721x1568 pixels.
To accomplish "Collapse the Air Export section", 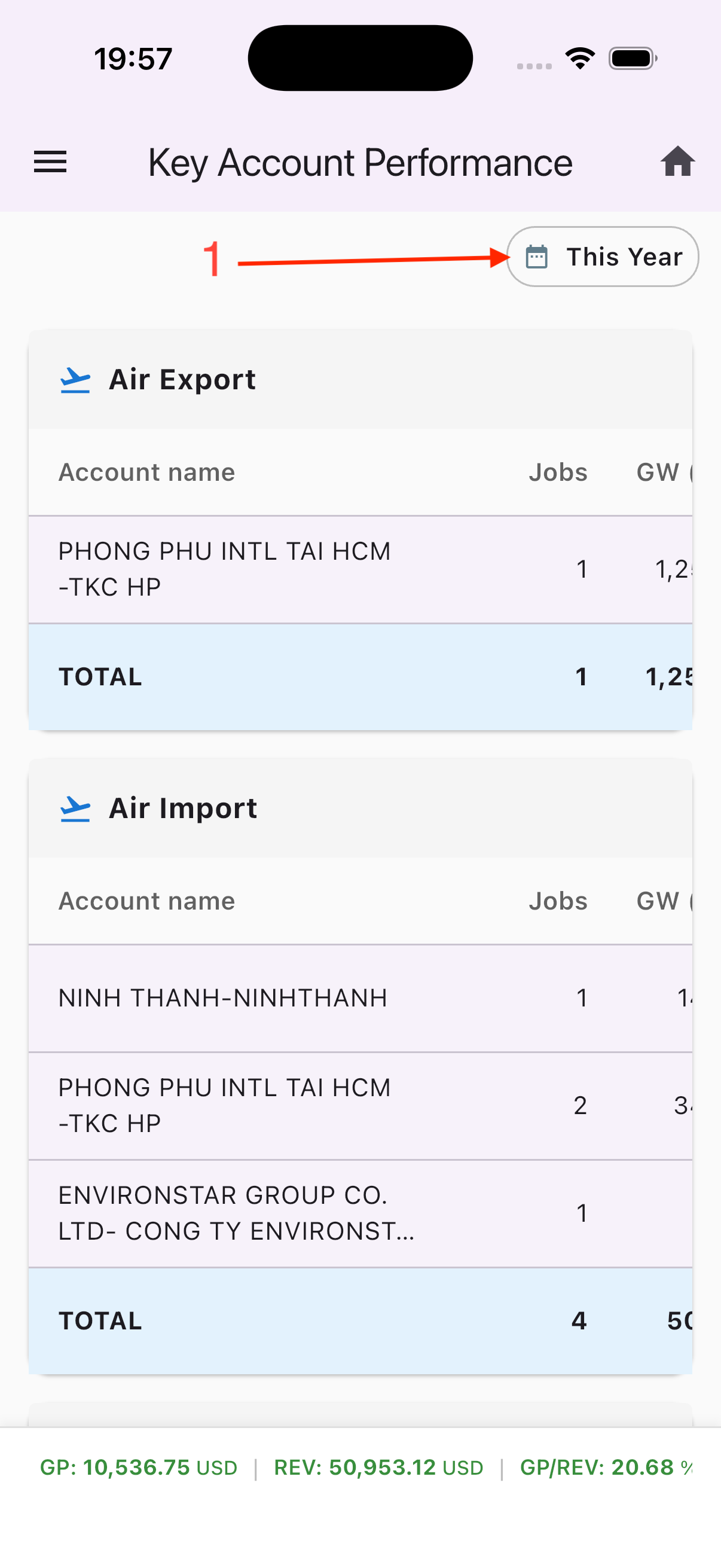I will point(182,379).
